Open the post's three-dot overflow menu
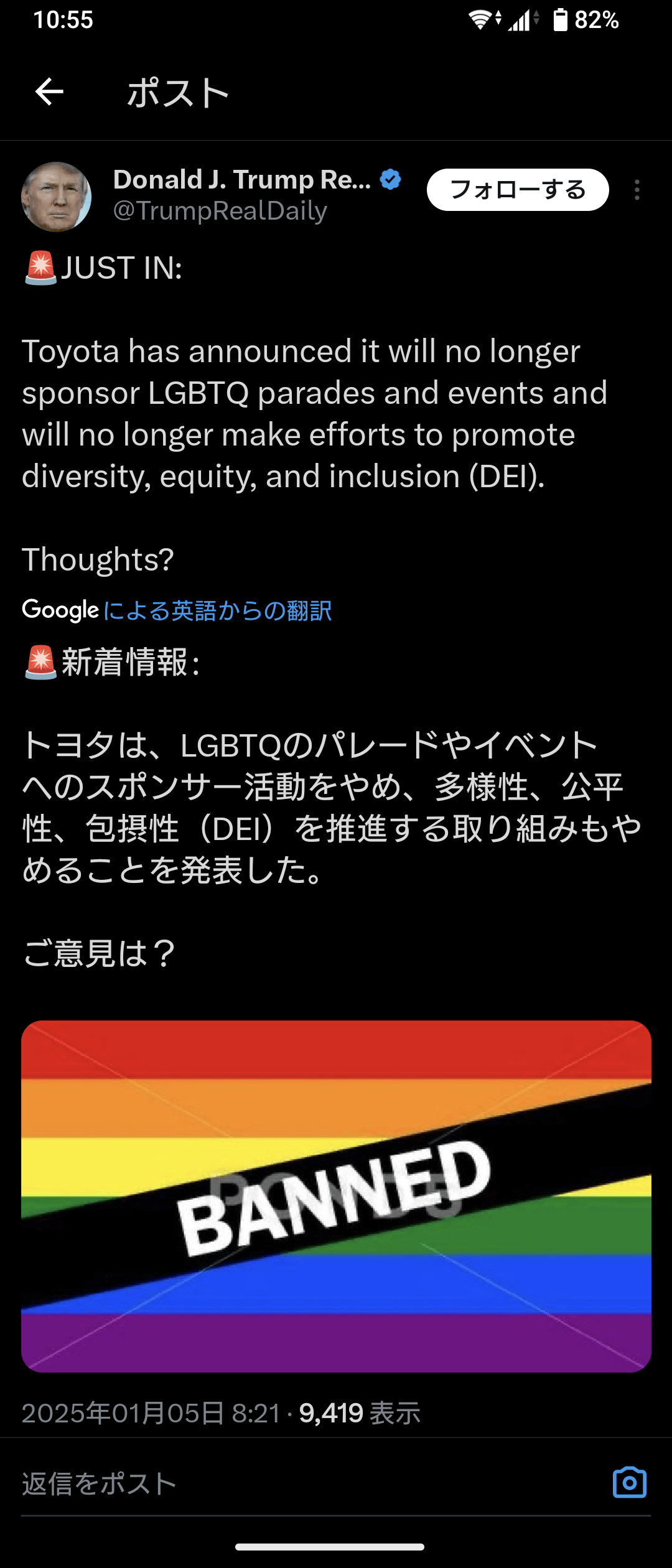 coord(637,190)
